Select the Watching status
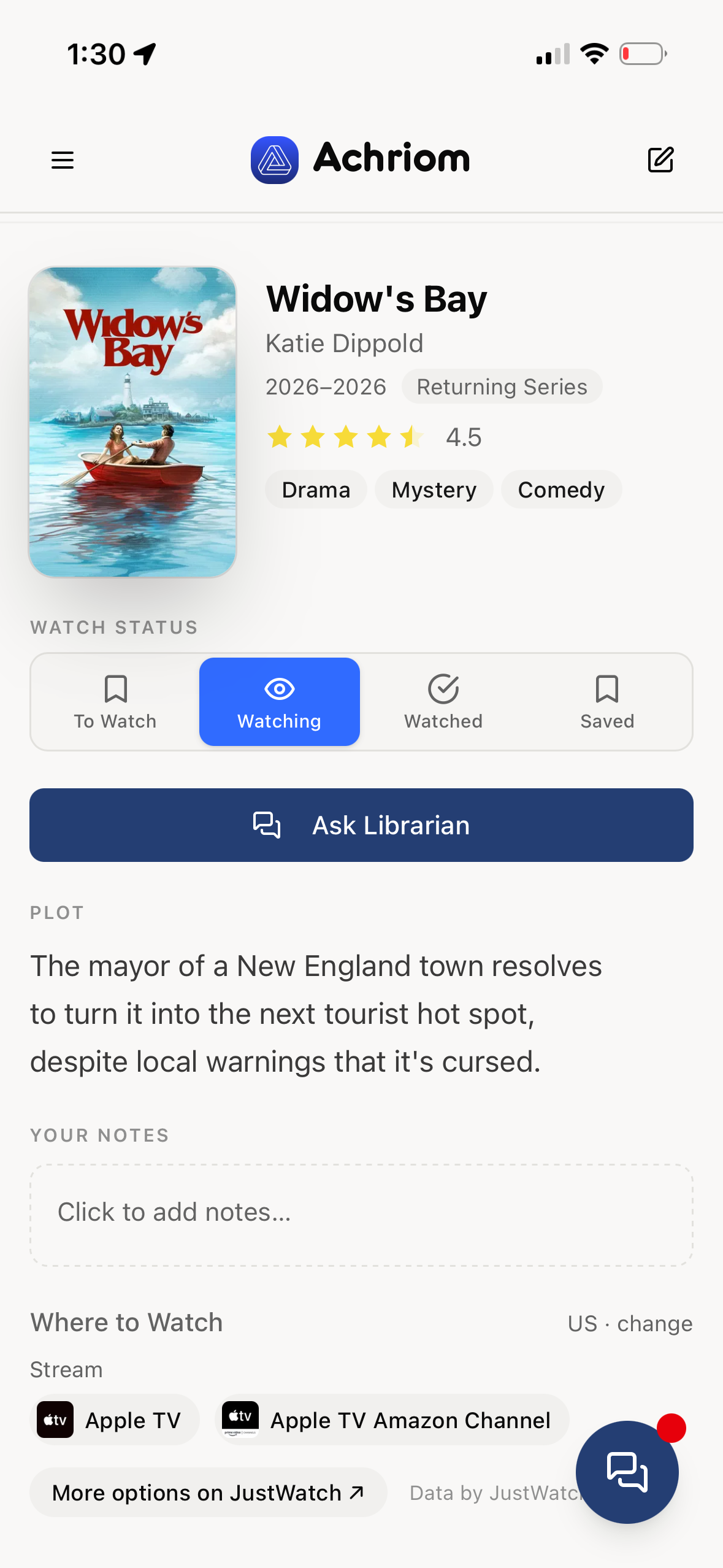 [280, 702]
